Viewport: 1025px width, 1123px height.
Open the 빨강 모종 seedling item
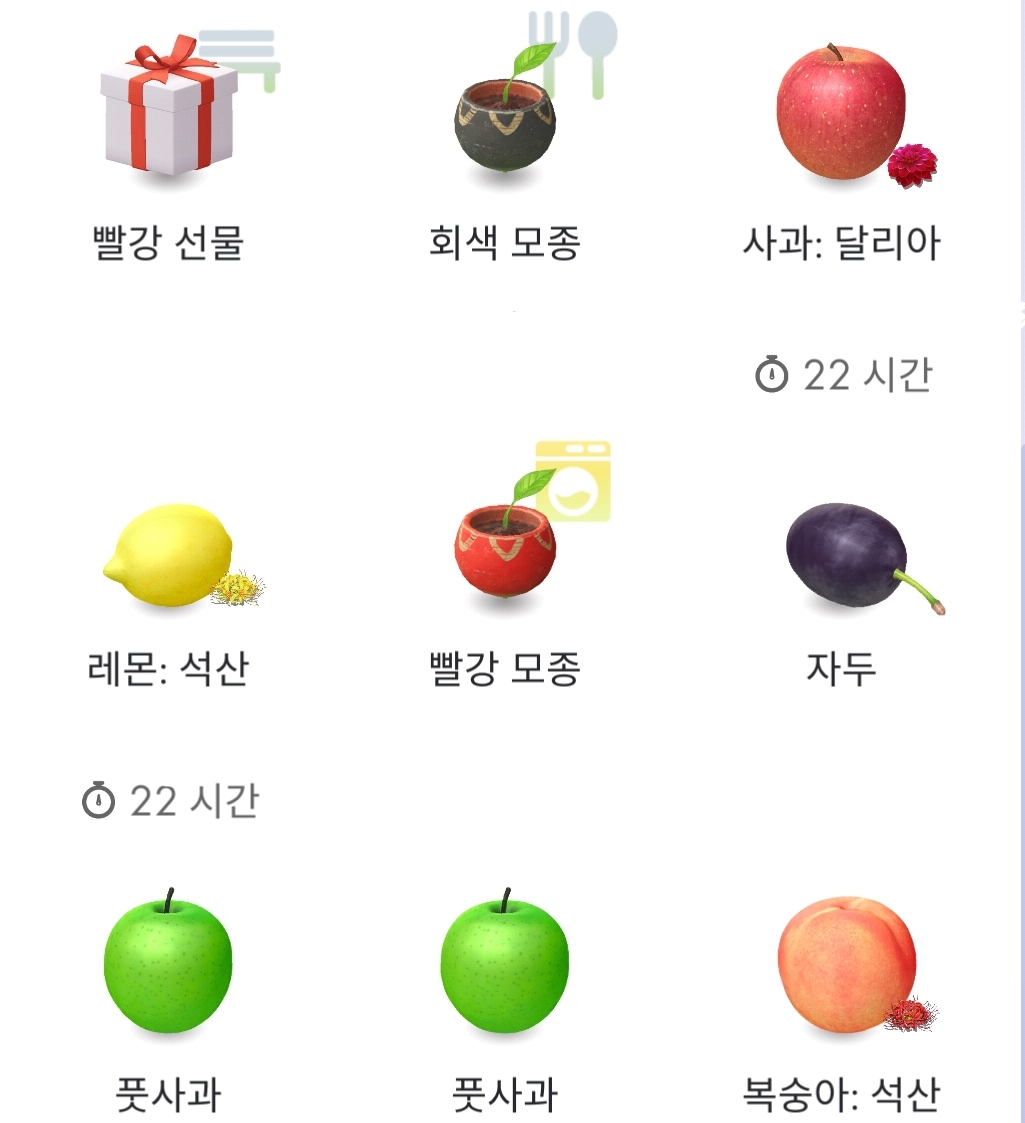505,546
